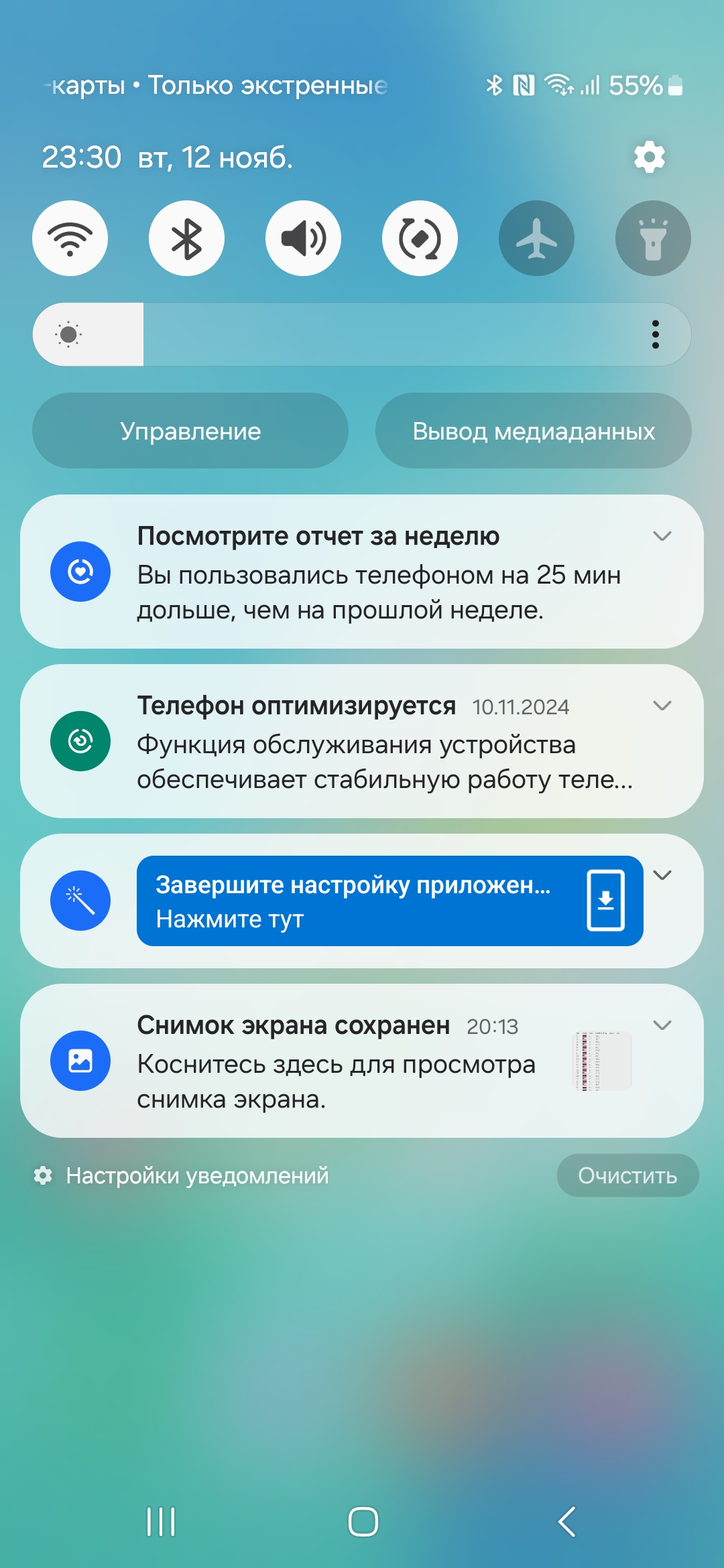
Task: Expand the Снимок экрана сохранен notification
Action: pos(662,1025)
